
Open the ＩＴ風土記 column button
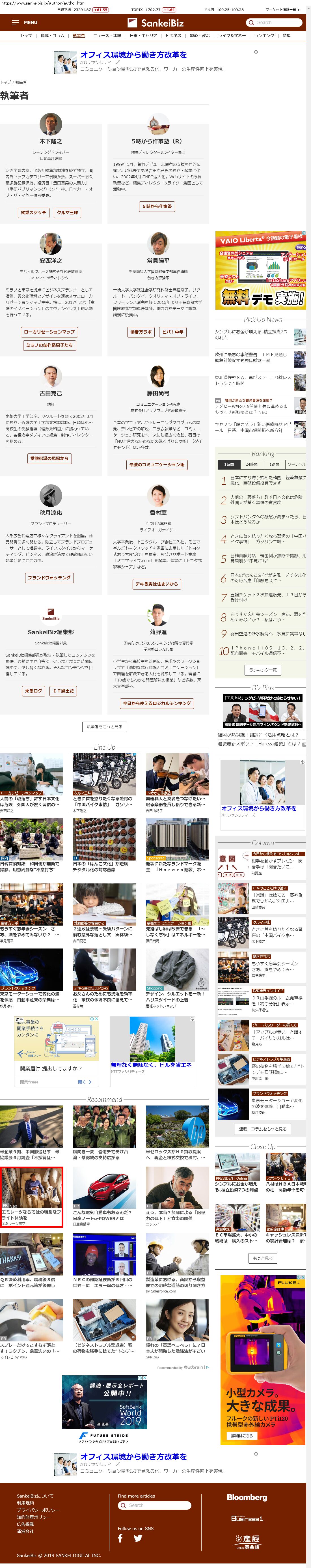[63, 691]
